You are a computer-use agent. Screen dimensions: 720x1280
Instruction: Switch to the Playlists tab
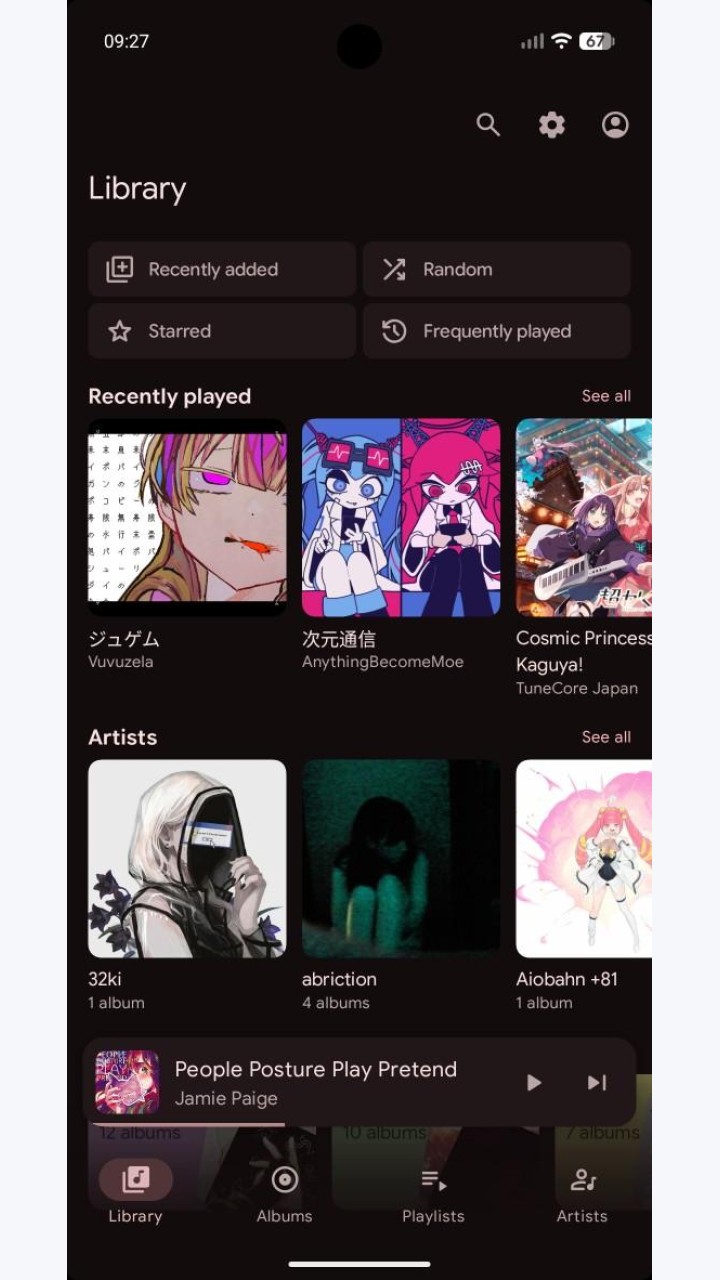click(433, 1193)
